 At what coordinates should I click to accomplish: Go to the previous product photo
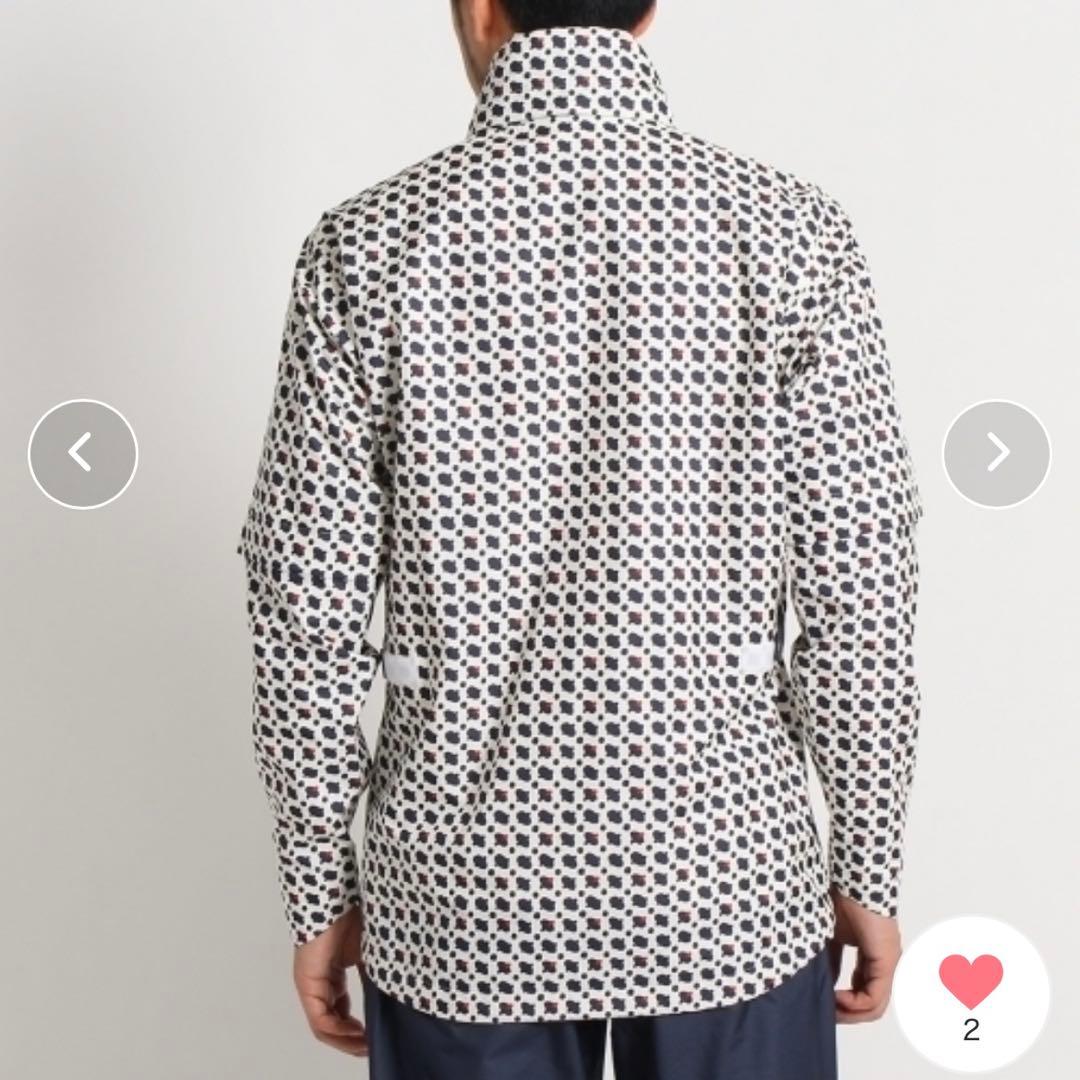tap(83, 454)
